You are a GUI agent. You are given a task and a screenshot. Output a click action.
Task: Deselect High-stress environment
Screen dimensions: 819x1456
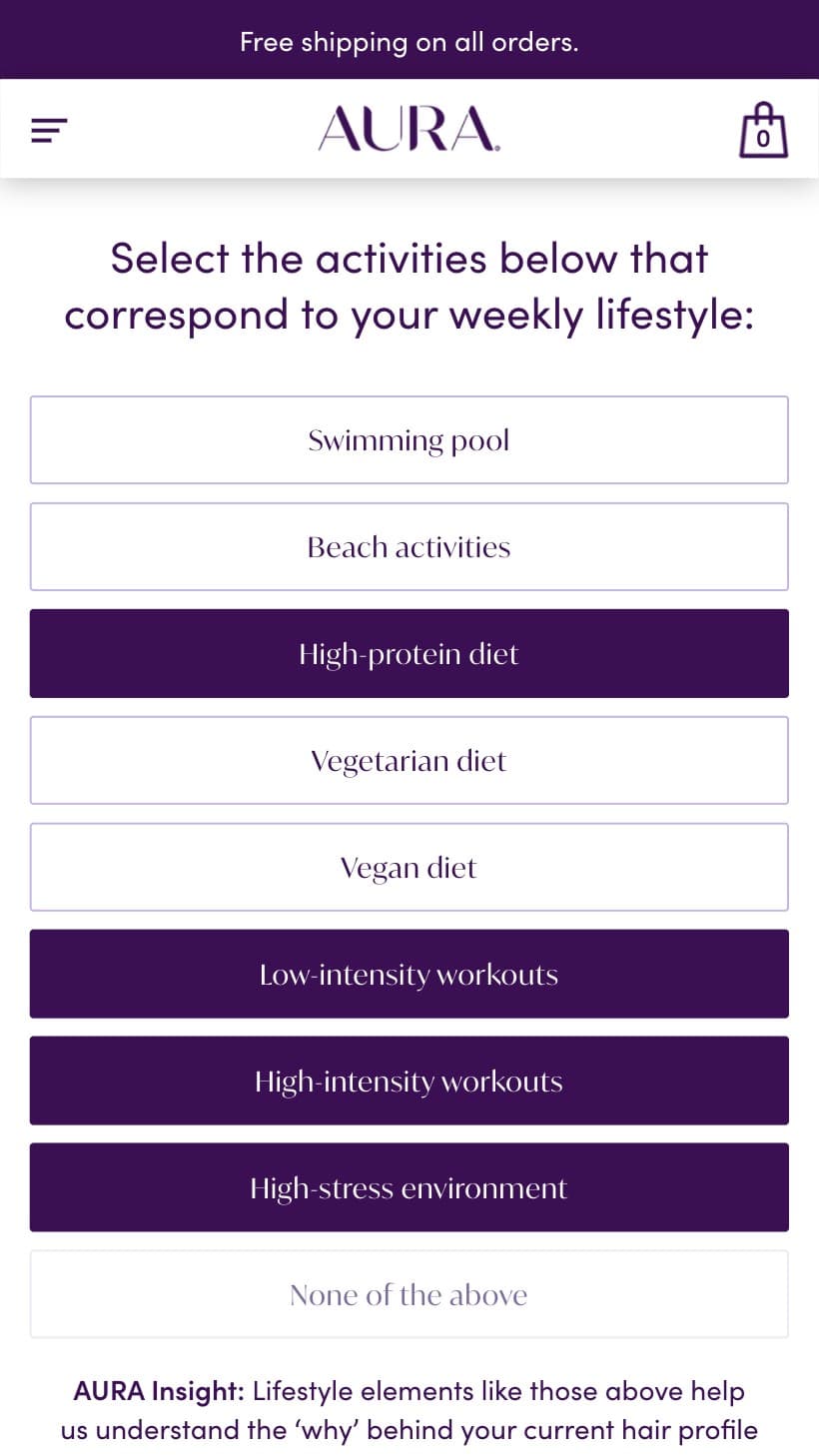(409, 1188)
